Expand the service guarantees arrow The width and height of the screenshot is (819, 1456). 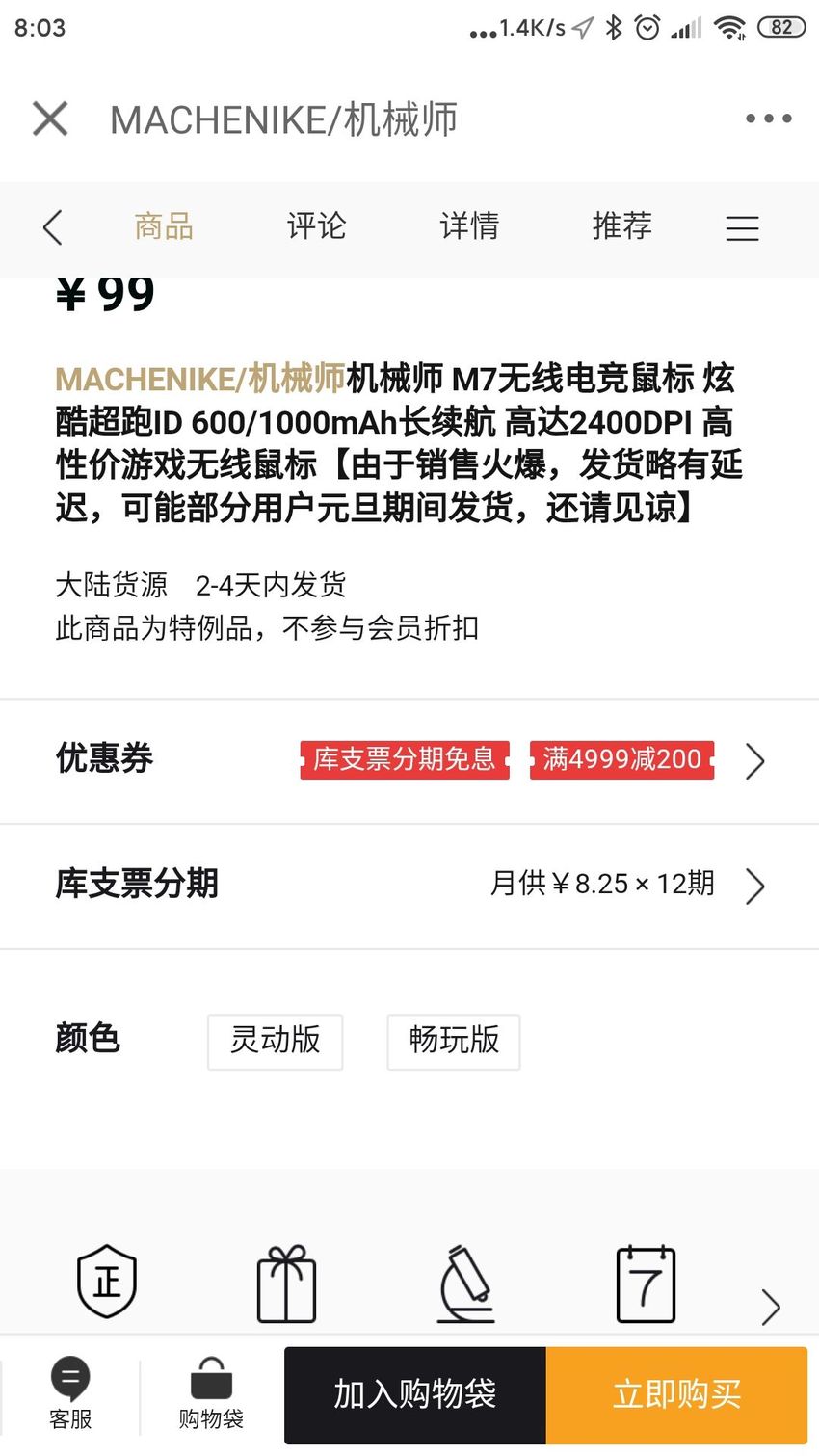coord(770,1307)
